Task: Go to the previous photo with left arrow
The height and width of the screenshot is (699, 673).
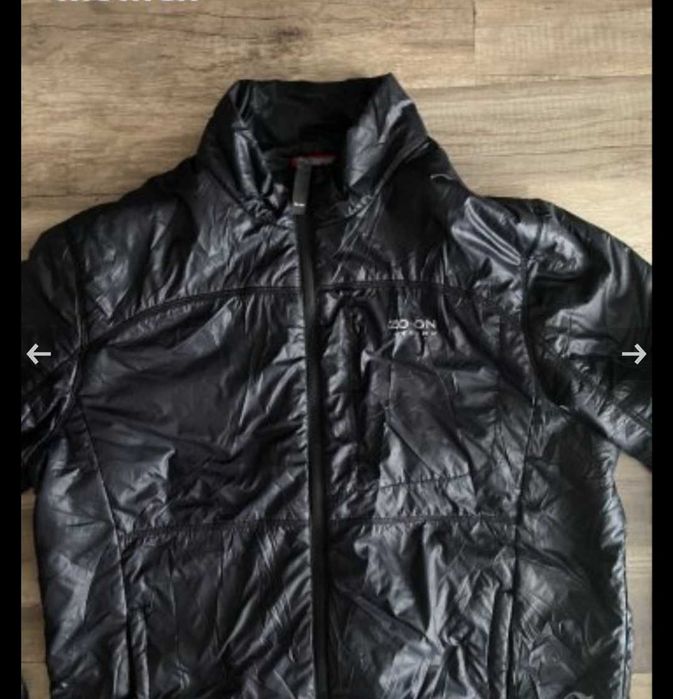Action: pyautogui.click(x=38, y=354)
